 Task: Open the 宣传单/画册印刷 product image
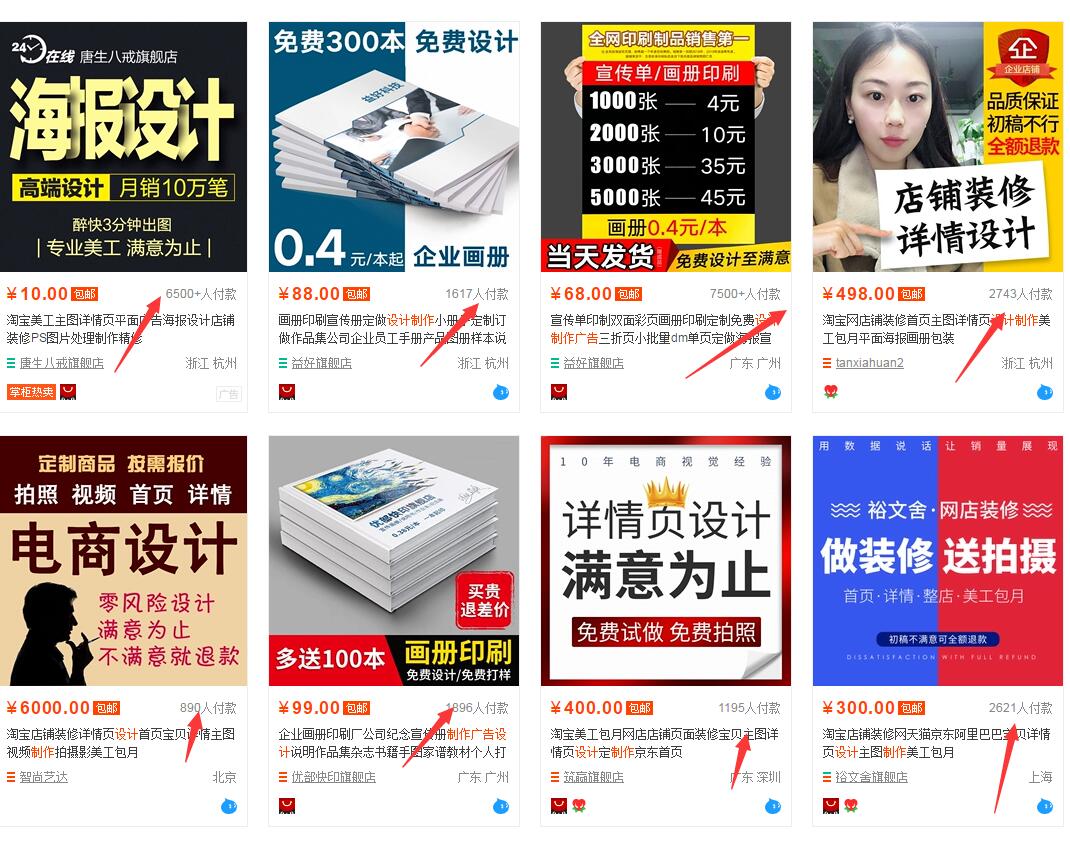point(665,147)
